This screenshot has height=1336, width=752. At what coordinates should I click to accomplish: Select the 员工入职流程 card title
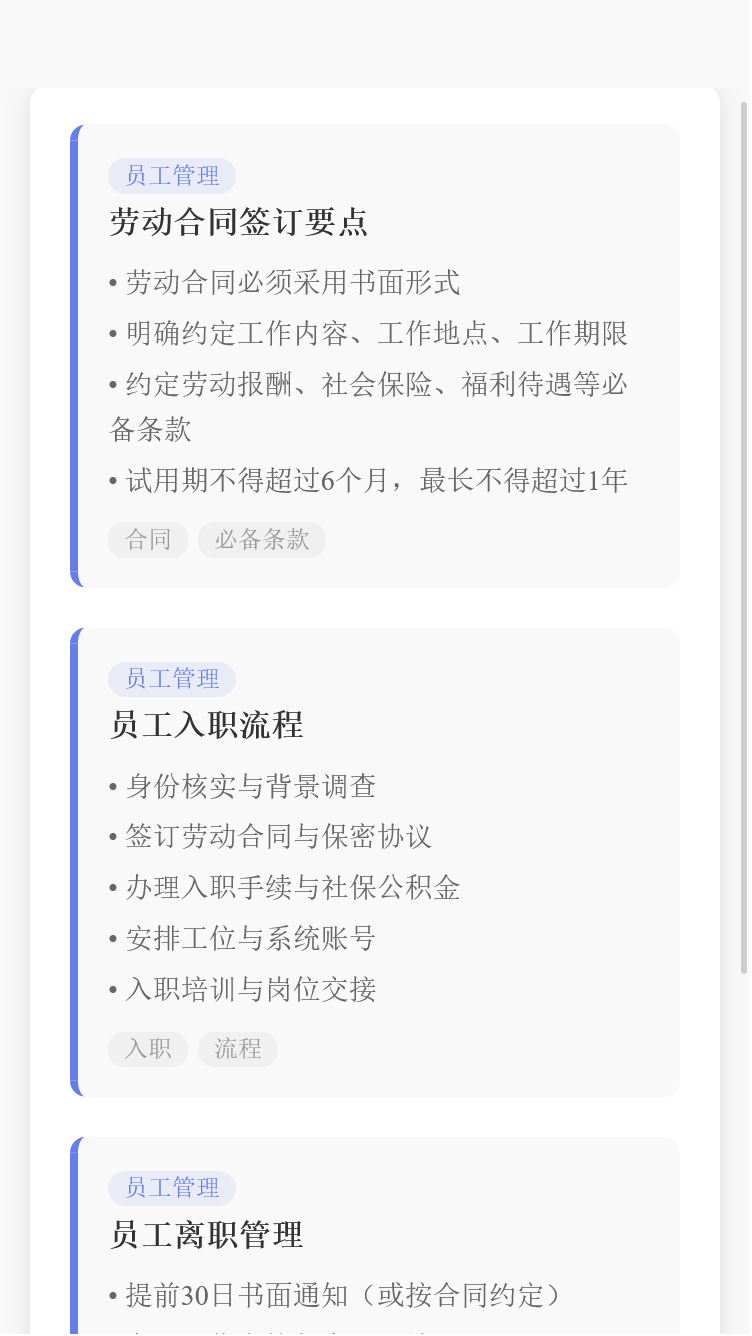[207, 725]
